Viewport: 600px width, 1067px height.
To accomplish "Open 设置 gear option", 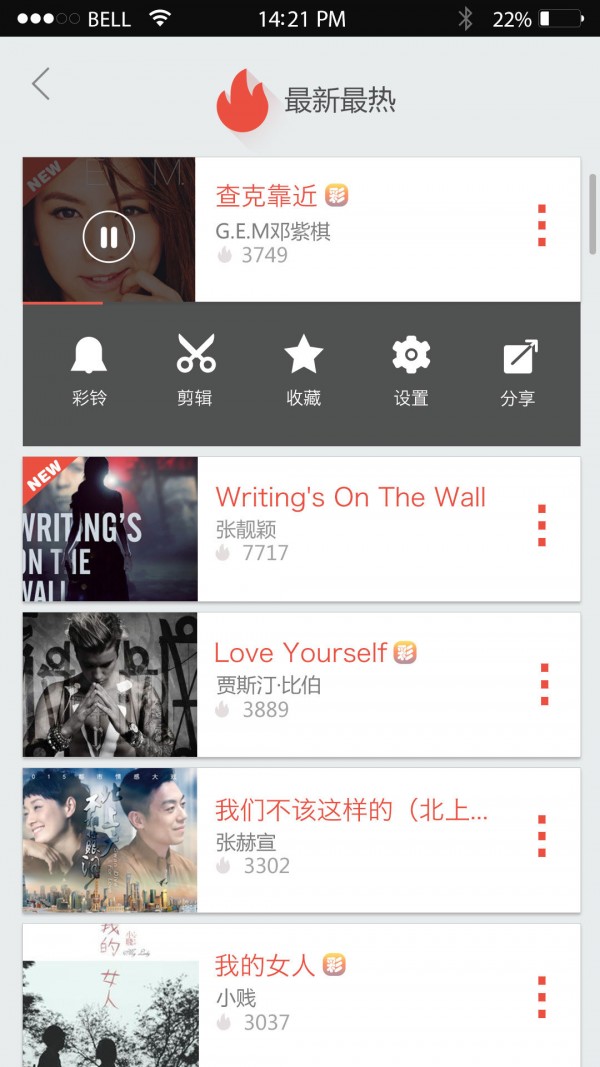I will coord(411,370).
